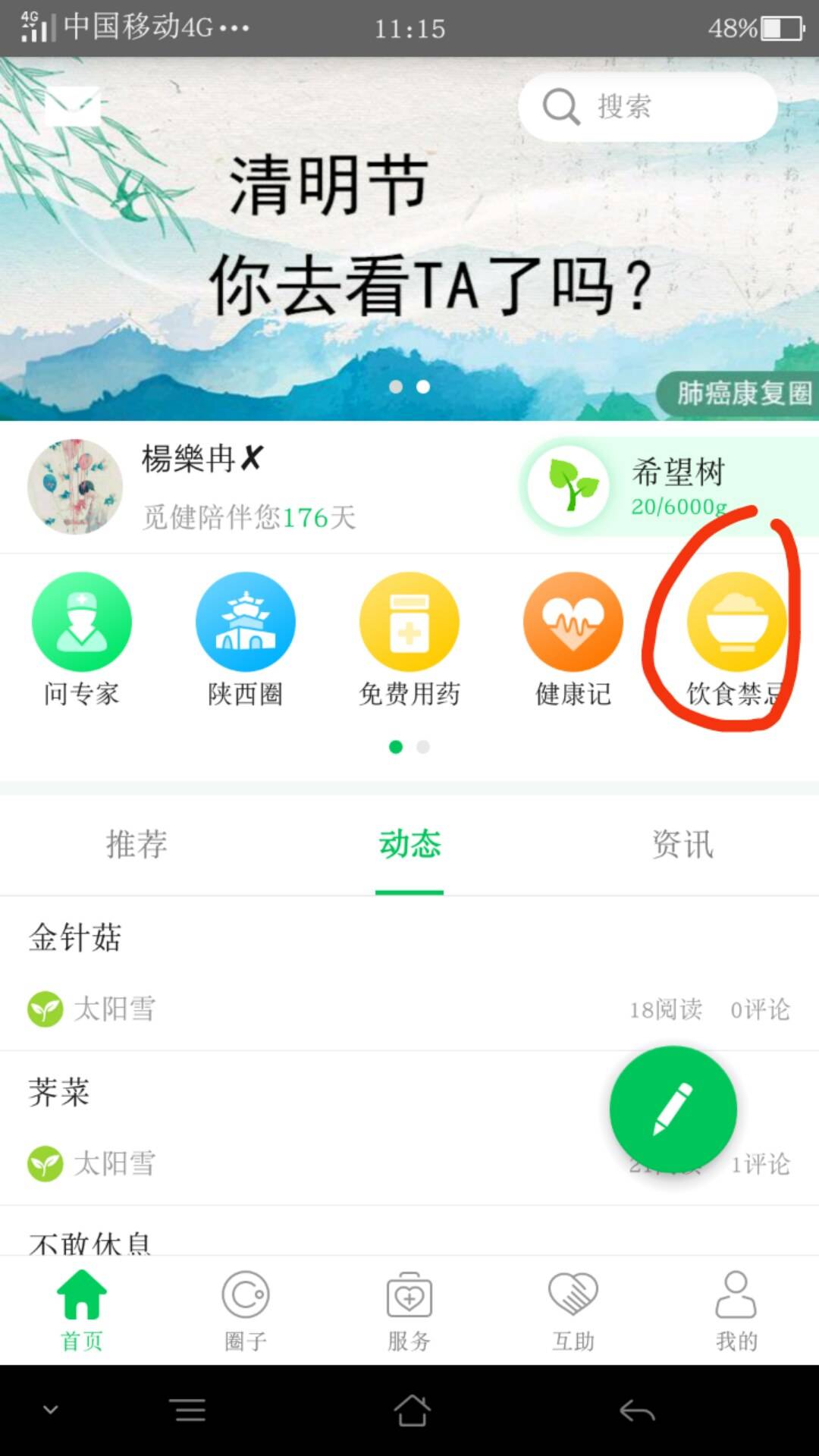
Task: Compose a new post with pencil button
Action: point(673,1109)
